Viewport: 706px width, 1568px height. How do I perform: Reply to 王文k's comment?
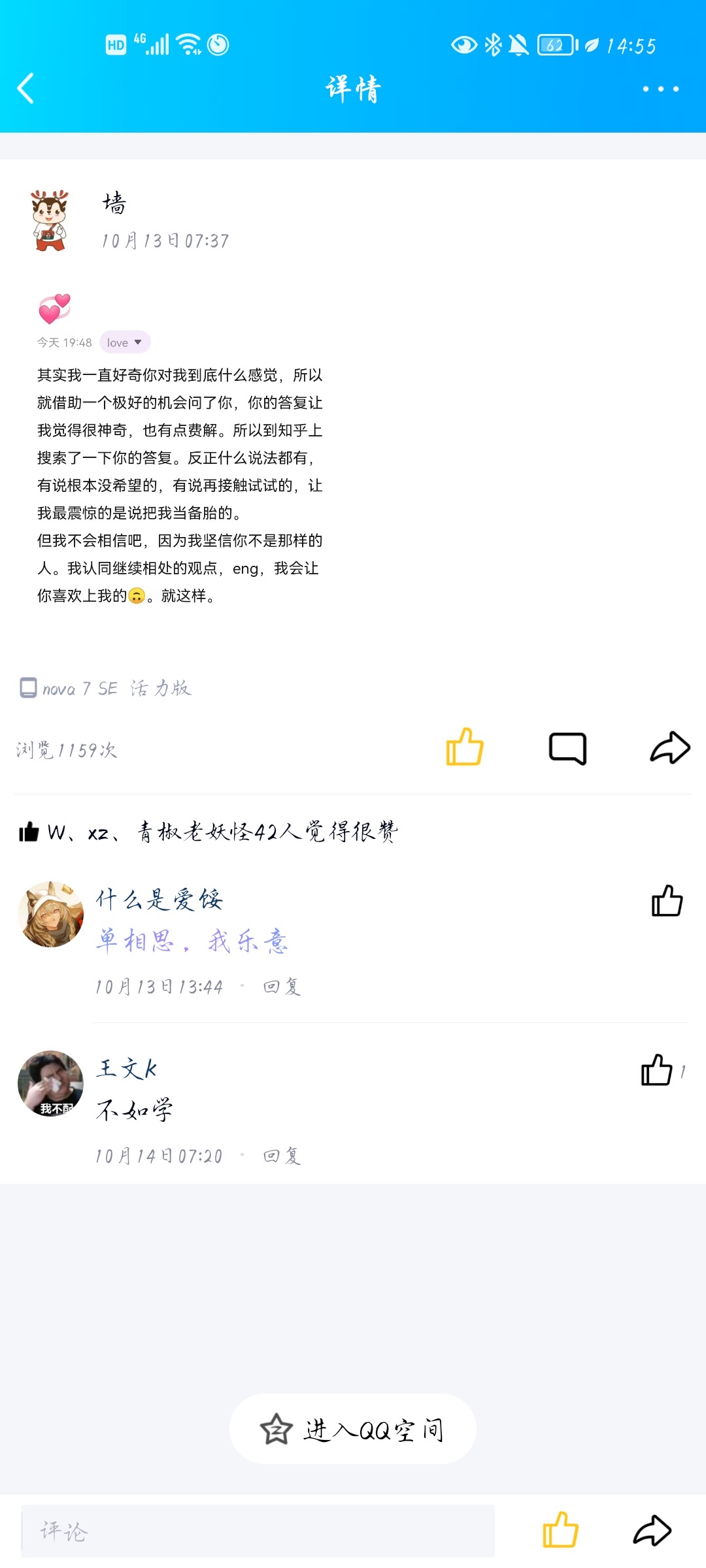[x=282, y=1156]
